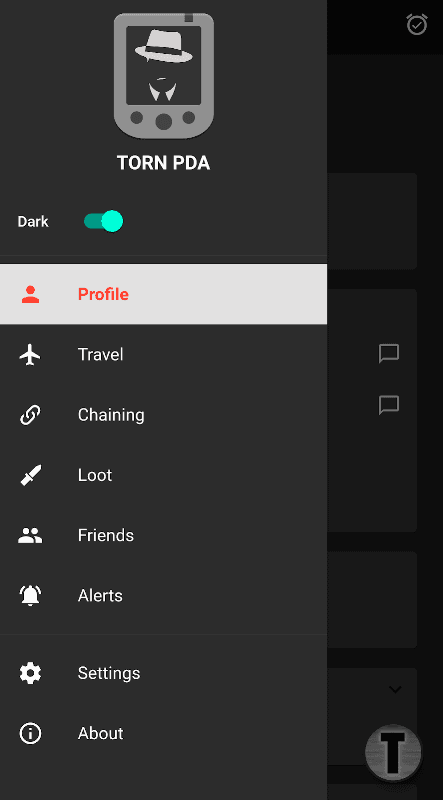Go to the Travel section
The width and height of the screenshot is (443, 800).
pyautogui.click(x=163, y=355)
